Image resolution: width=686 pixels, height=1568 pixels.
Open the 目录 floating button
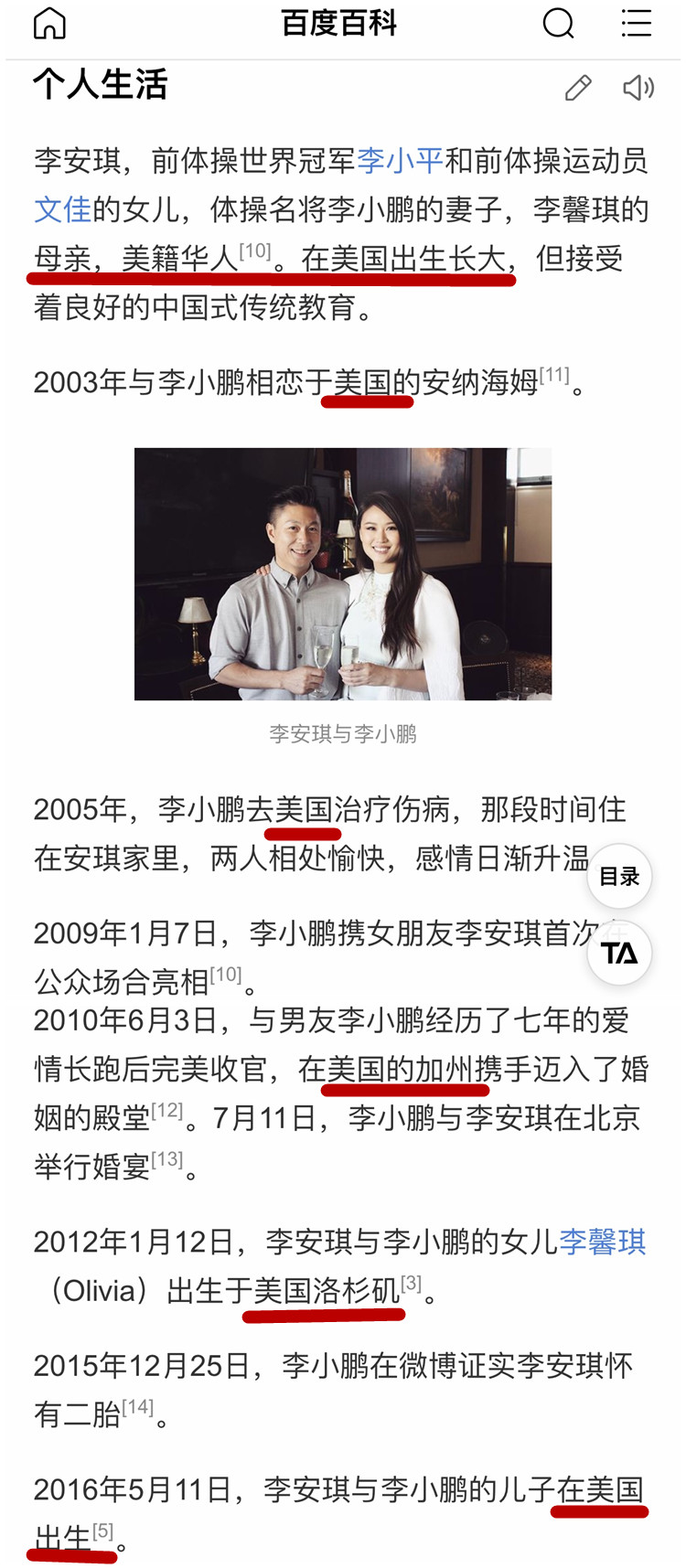pyautogui.click(x=619, y=876)
